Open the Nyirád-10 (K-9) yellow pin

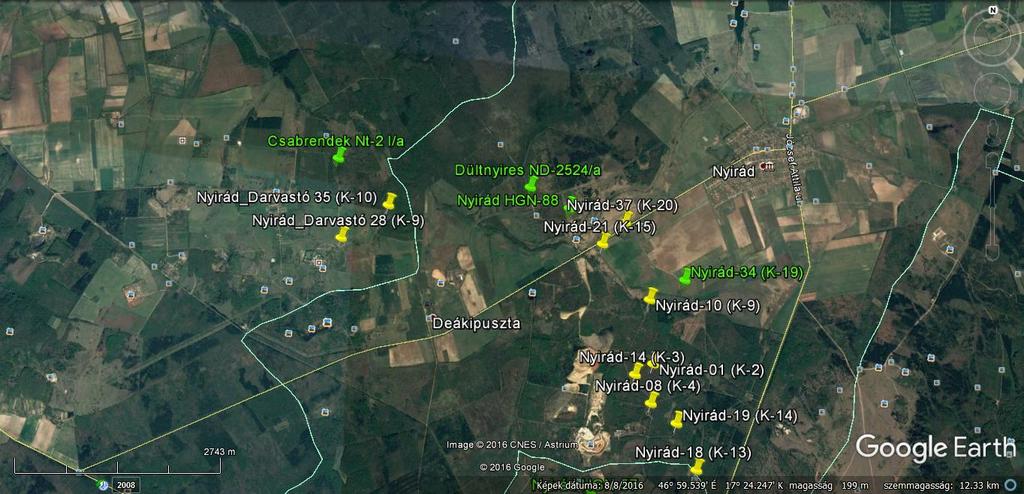coord(651,295)
